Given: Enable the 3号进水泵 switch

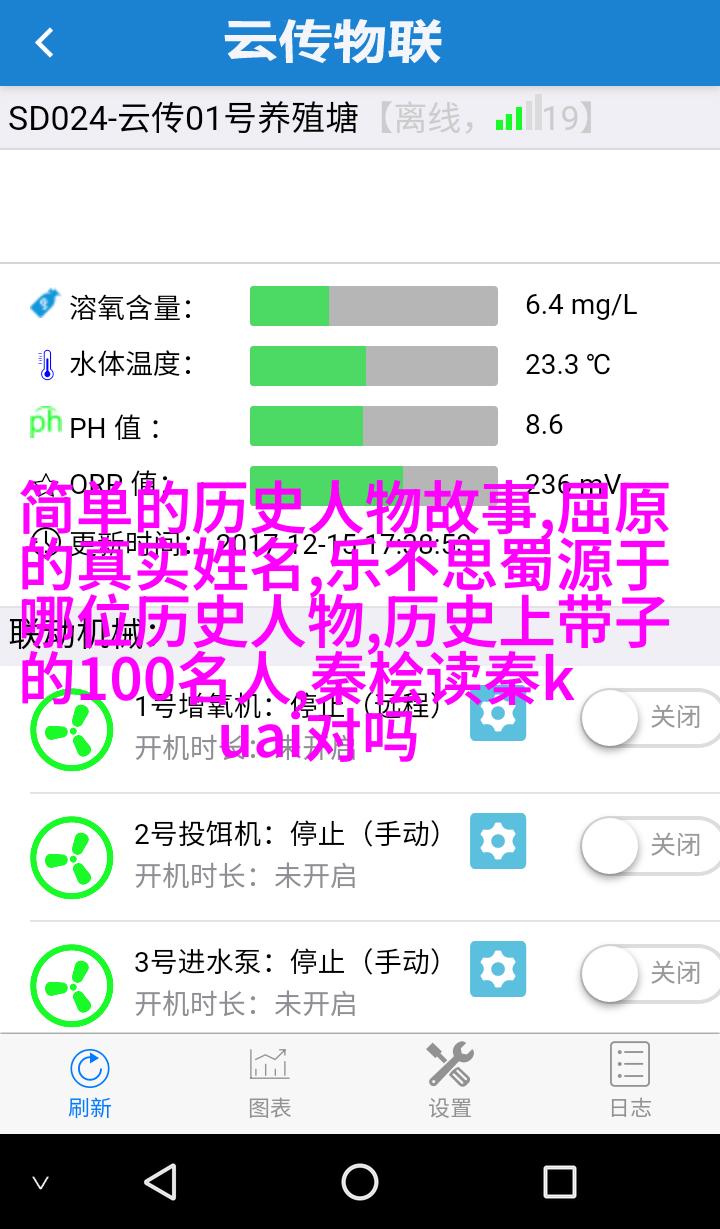Looking at the screenshot, I should [x=648, y=973].
